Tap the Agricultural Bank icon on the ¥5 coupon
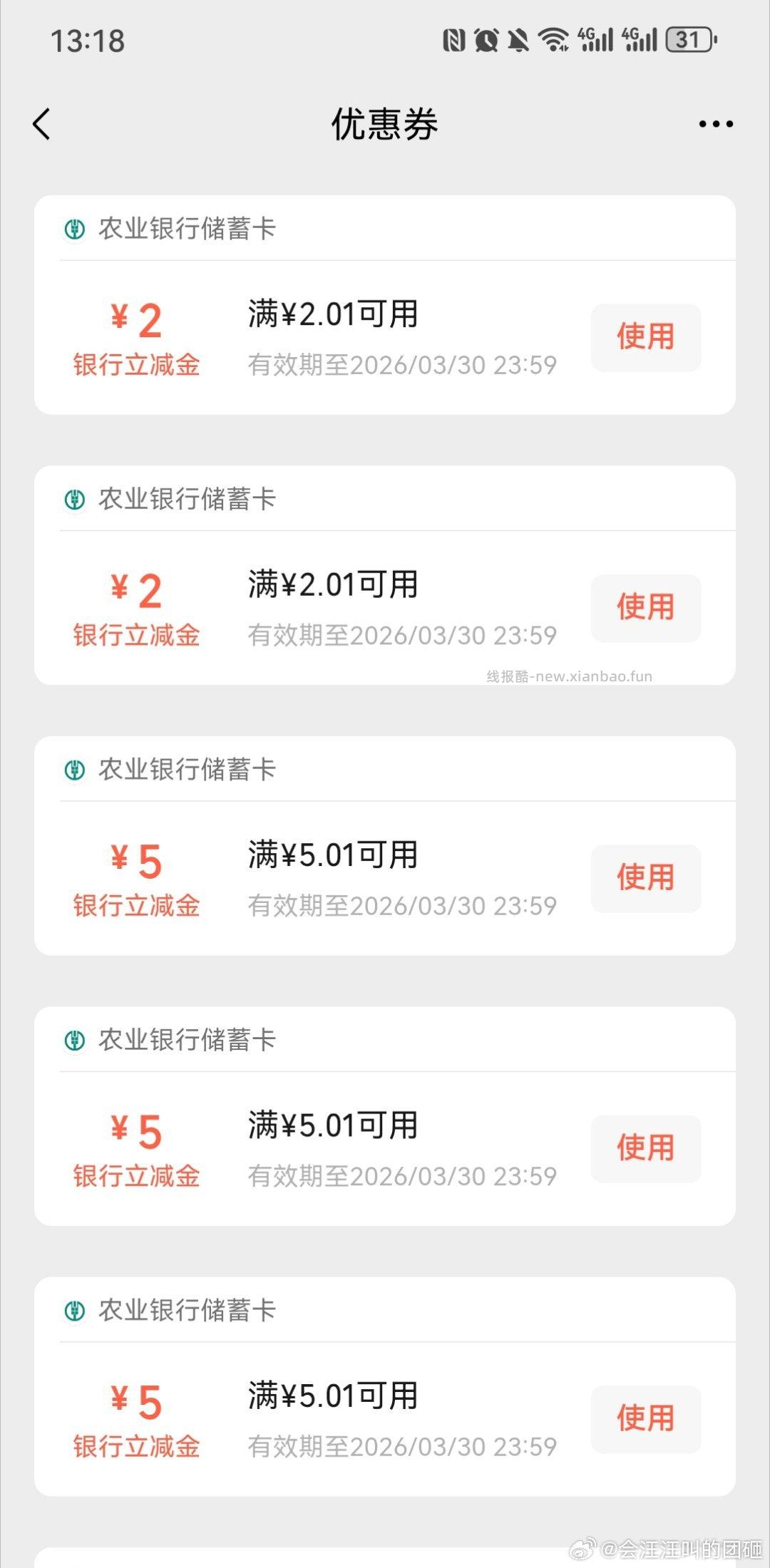Image resolution: width=770 pixels, height=1568 pixels. point(74,769)
